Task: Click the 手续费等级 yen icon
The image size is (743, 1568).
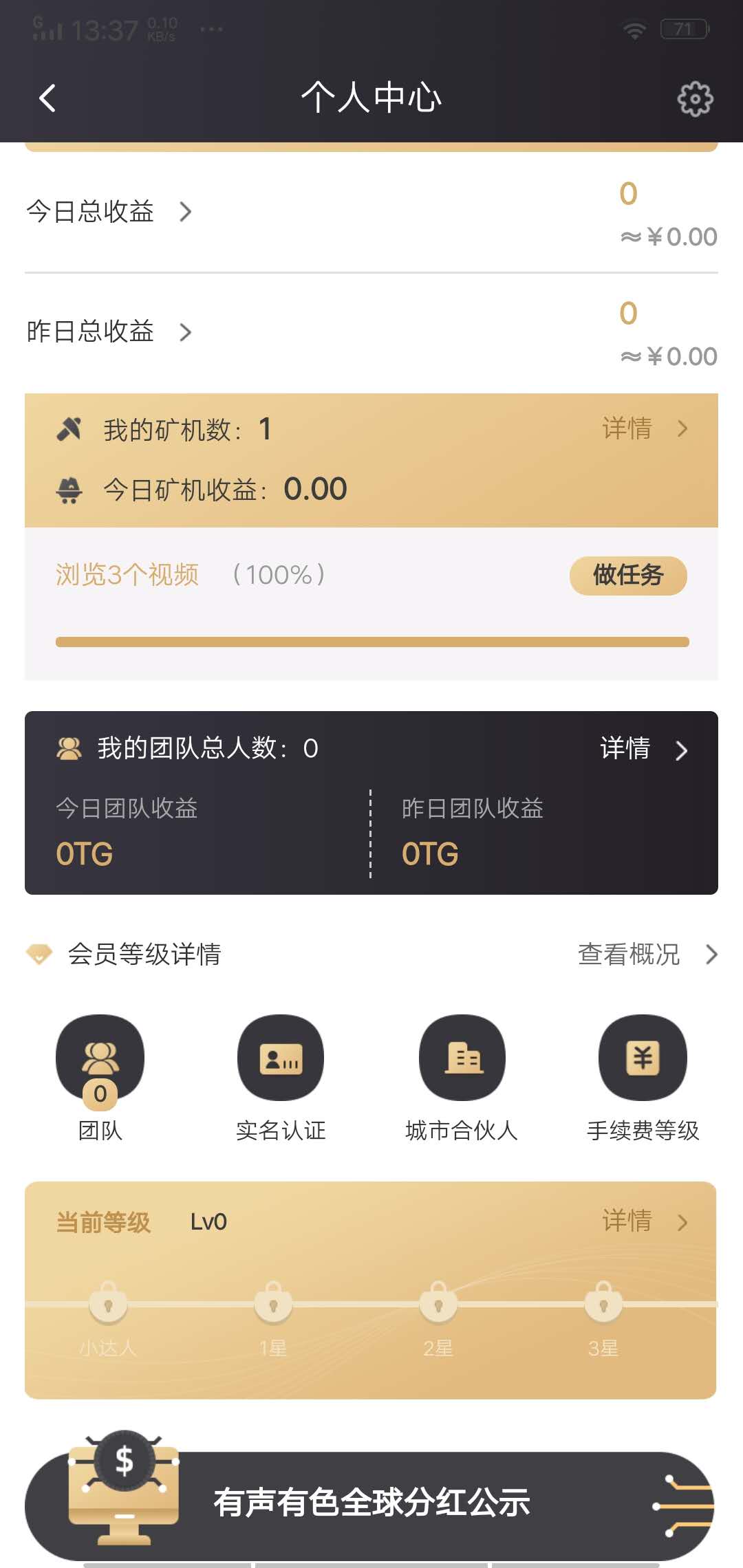Action: (643, 1058)
